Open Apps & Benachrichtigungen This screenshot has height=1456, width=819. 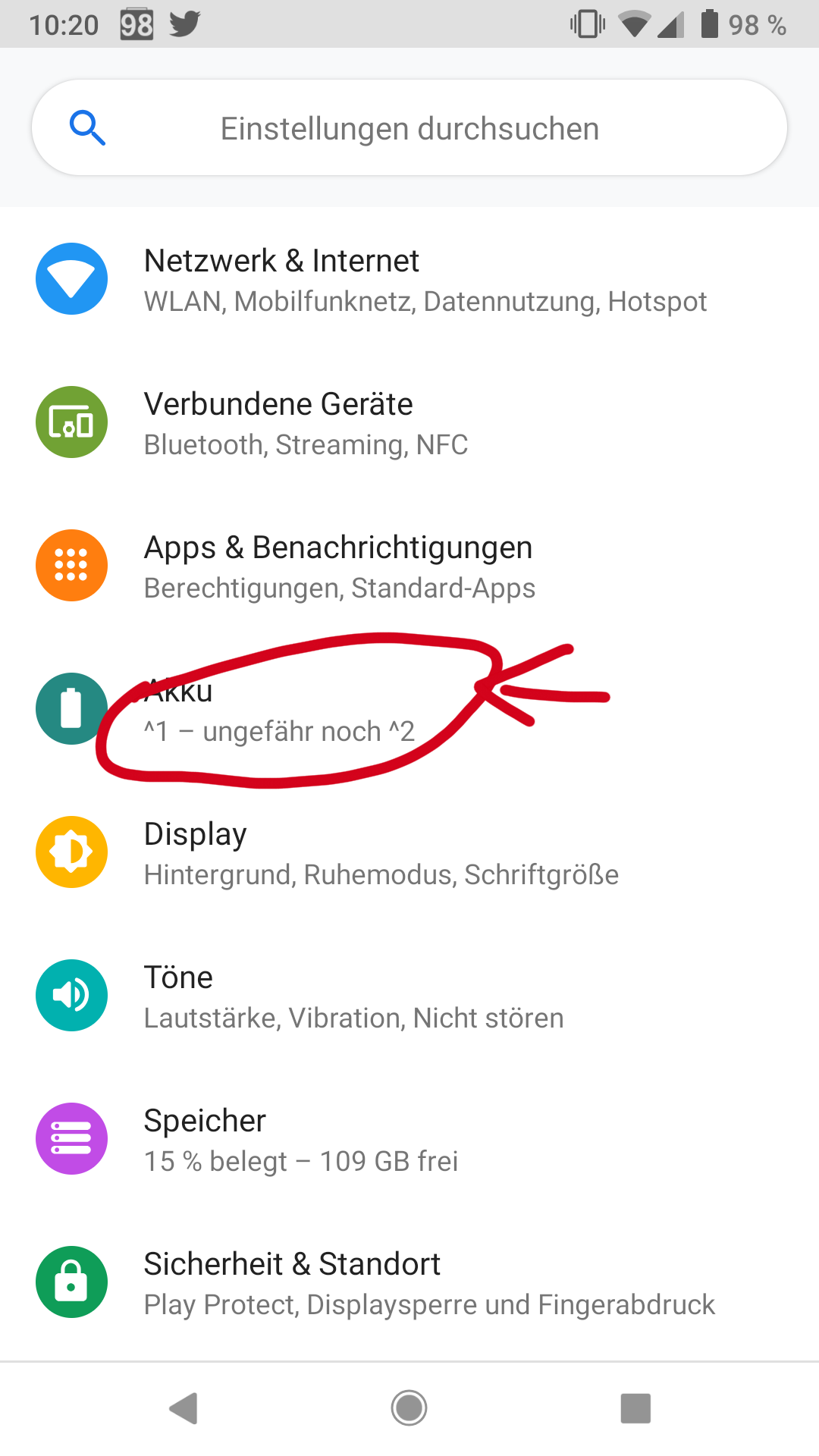(x=409, y=566)
